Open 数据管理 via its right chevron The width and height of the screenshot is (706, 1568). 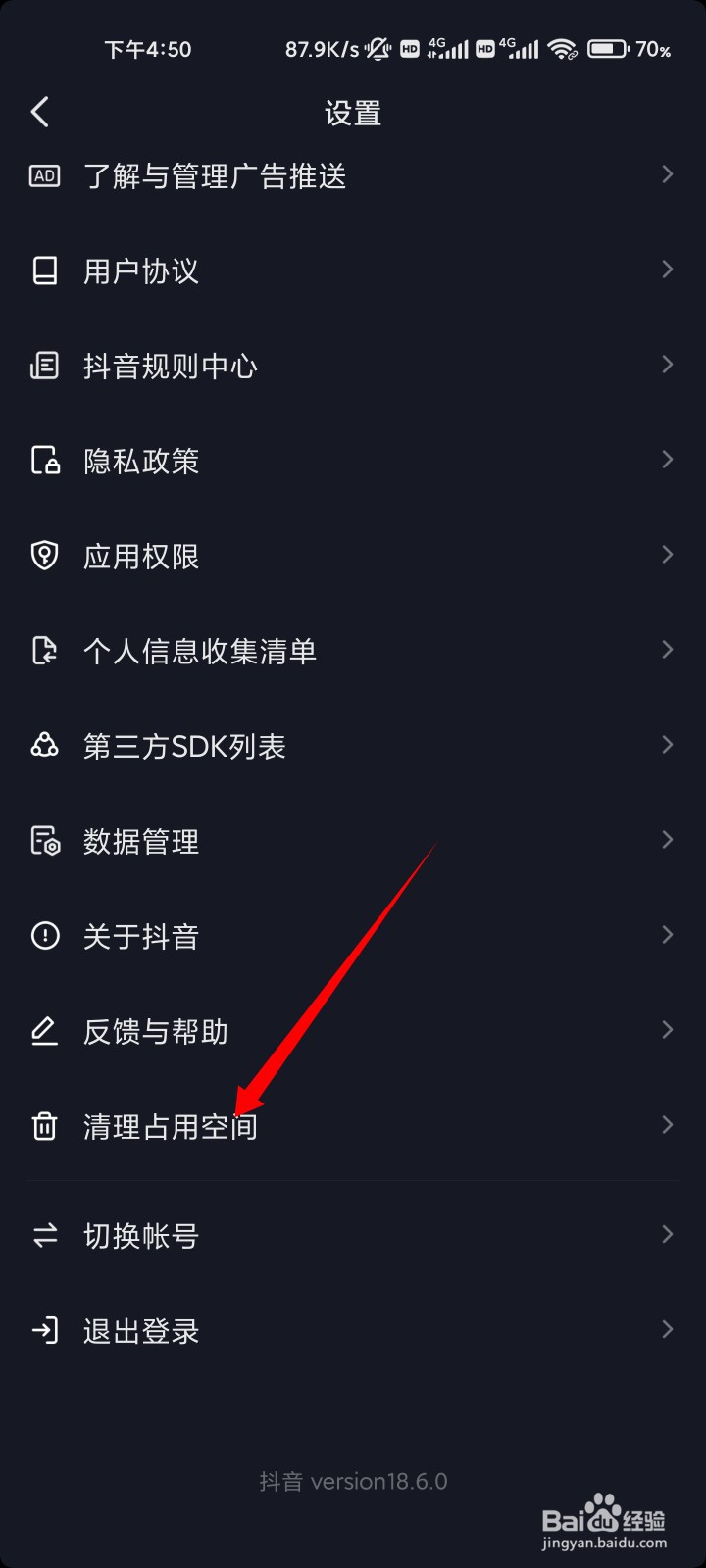[x=666, y=840]
